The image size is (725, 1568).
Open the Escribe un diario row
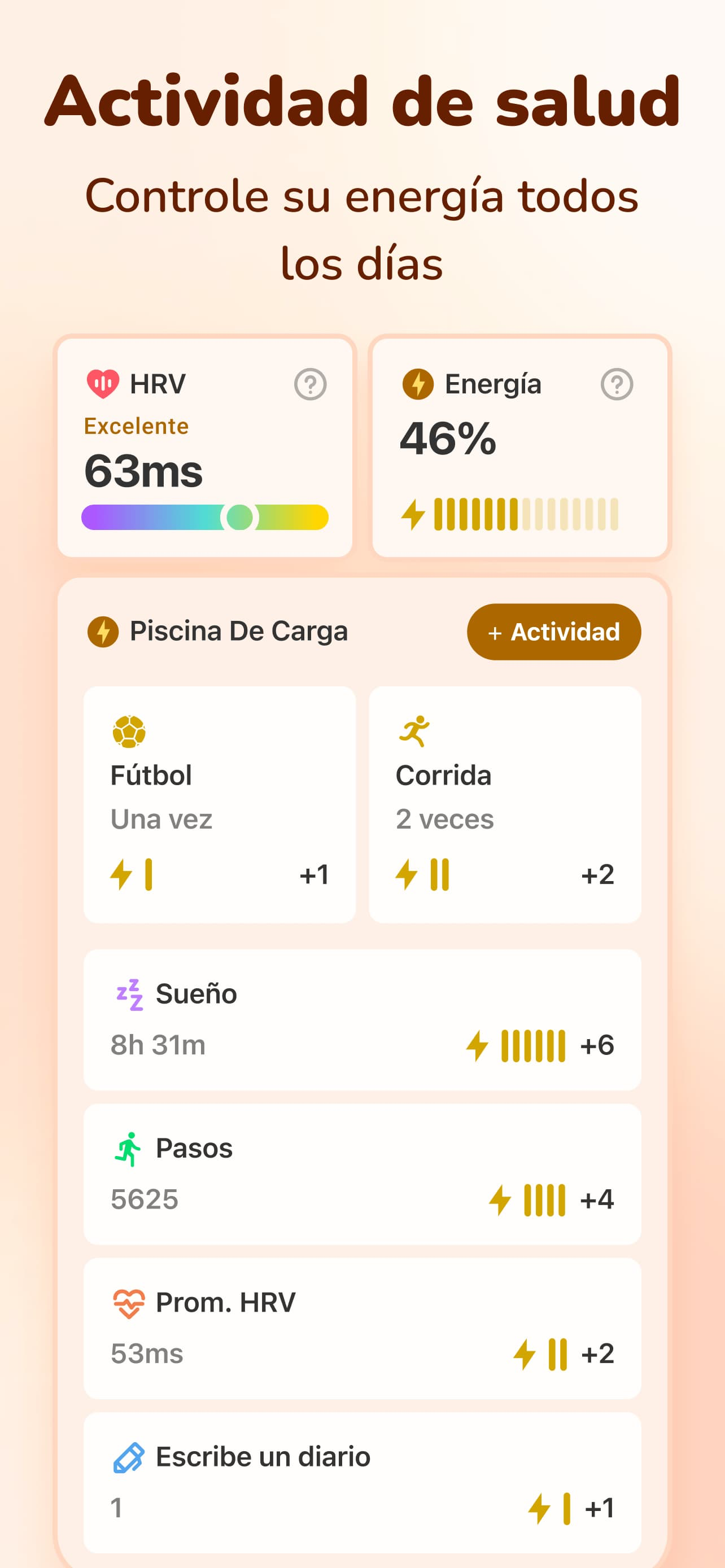point(362,1483)
